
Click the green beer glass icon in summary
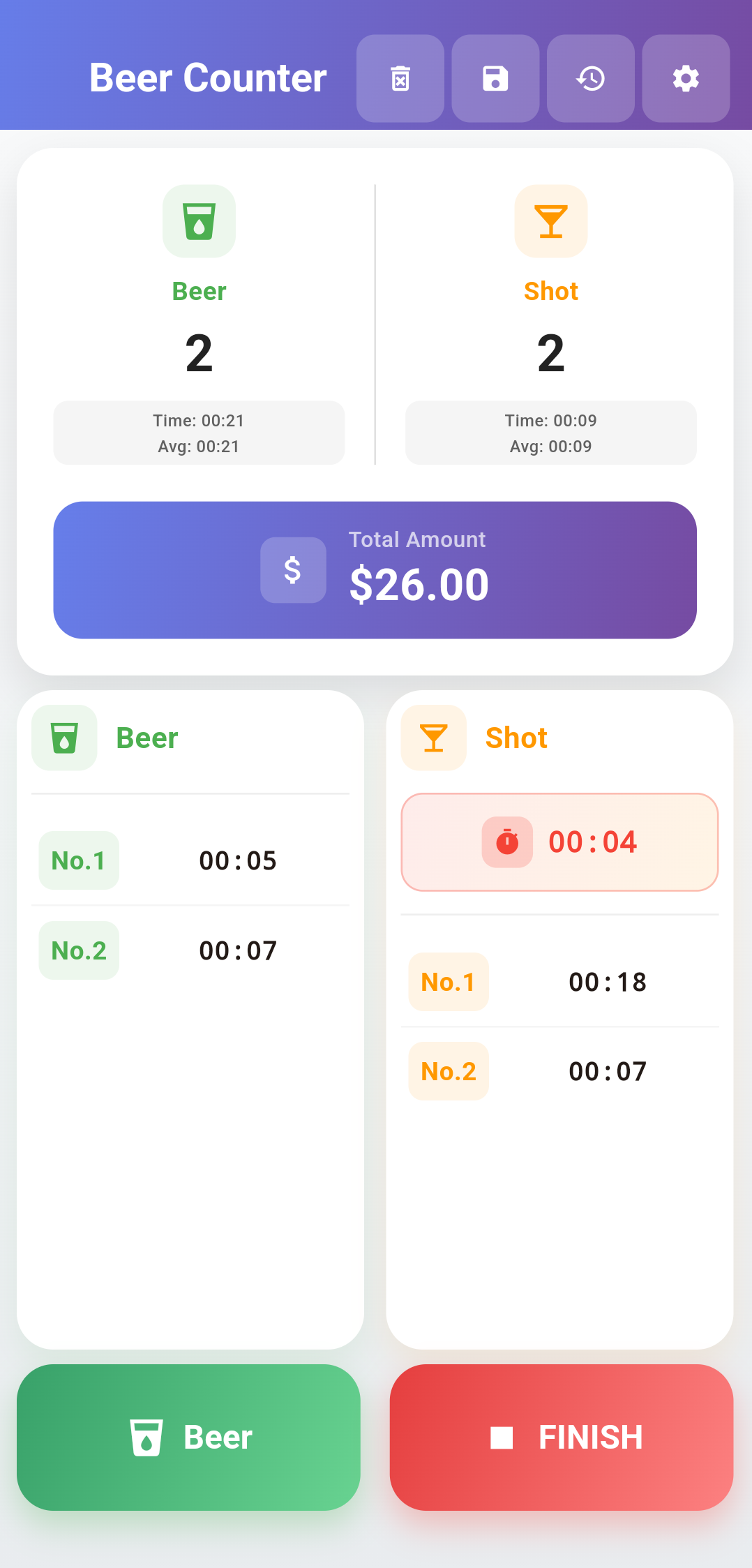click(199, 221)
